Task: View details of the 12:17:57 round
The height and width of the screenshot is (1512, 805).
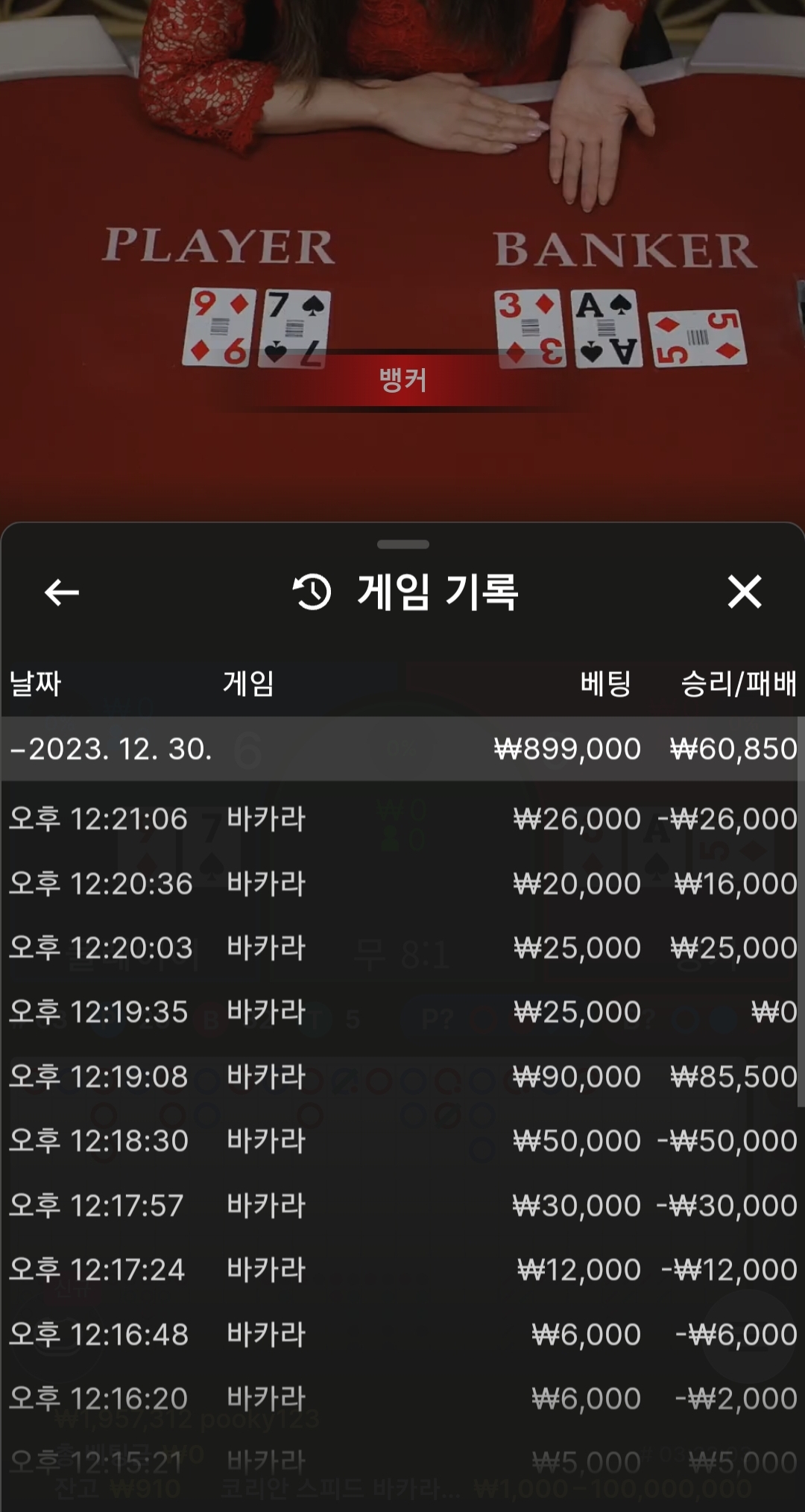Action: click(402, 1206)
